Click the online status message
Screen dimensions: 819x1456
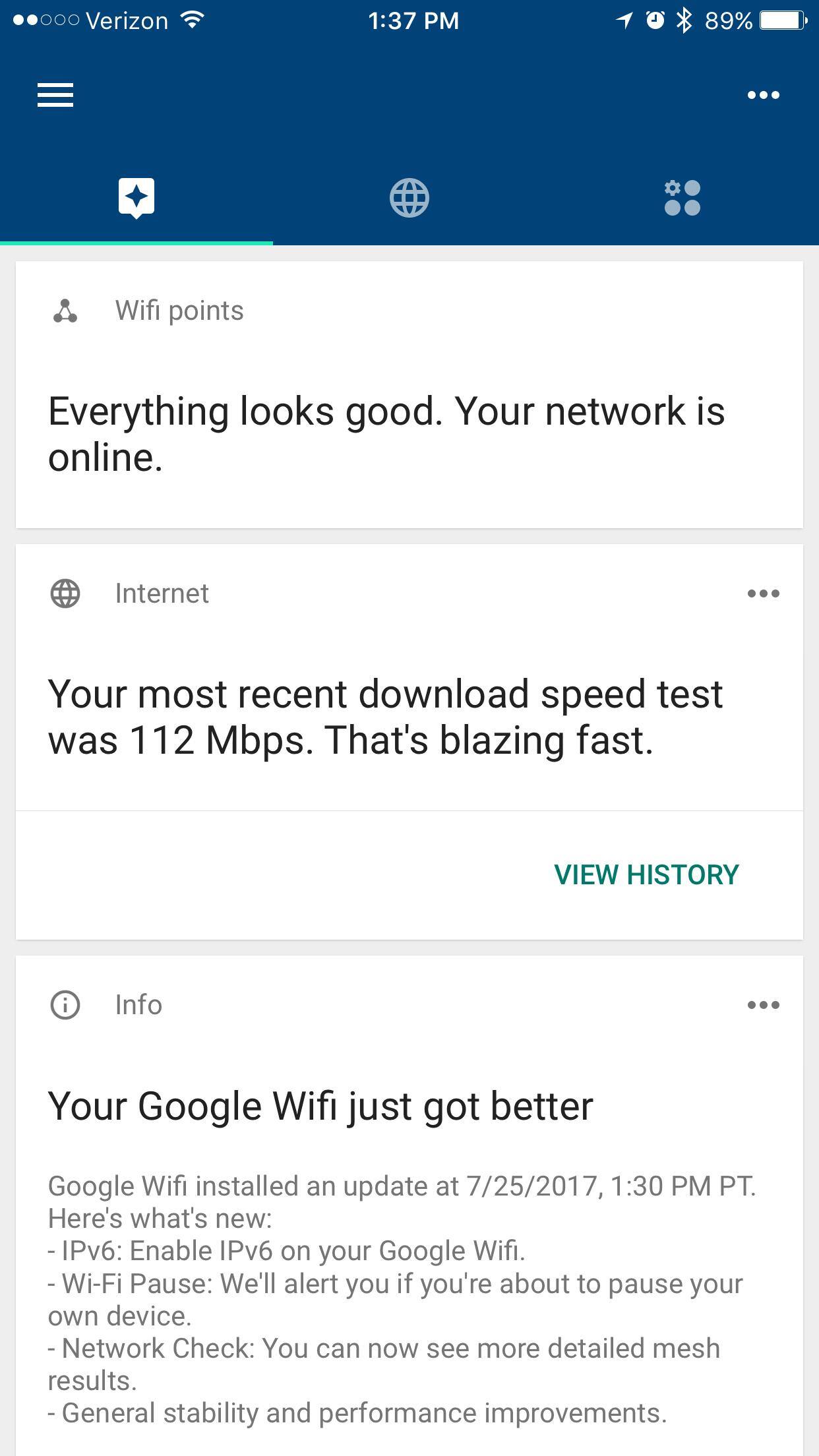pyautogui.click(x=387, y=432)
